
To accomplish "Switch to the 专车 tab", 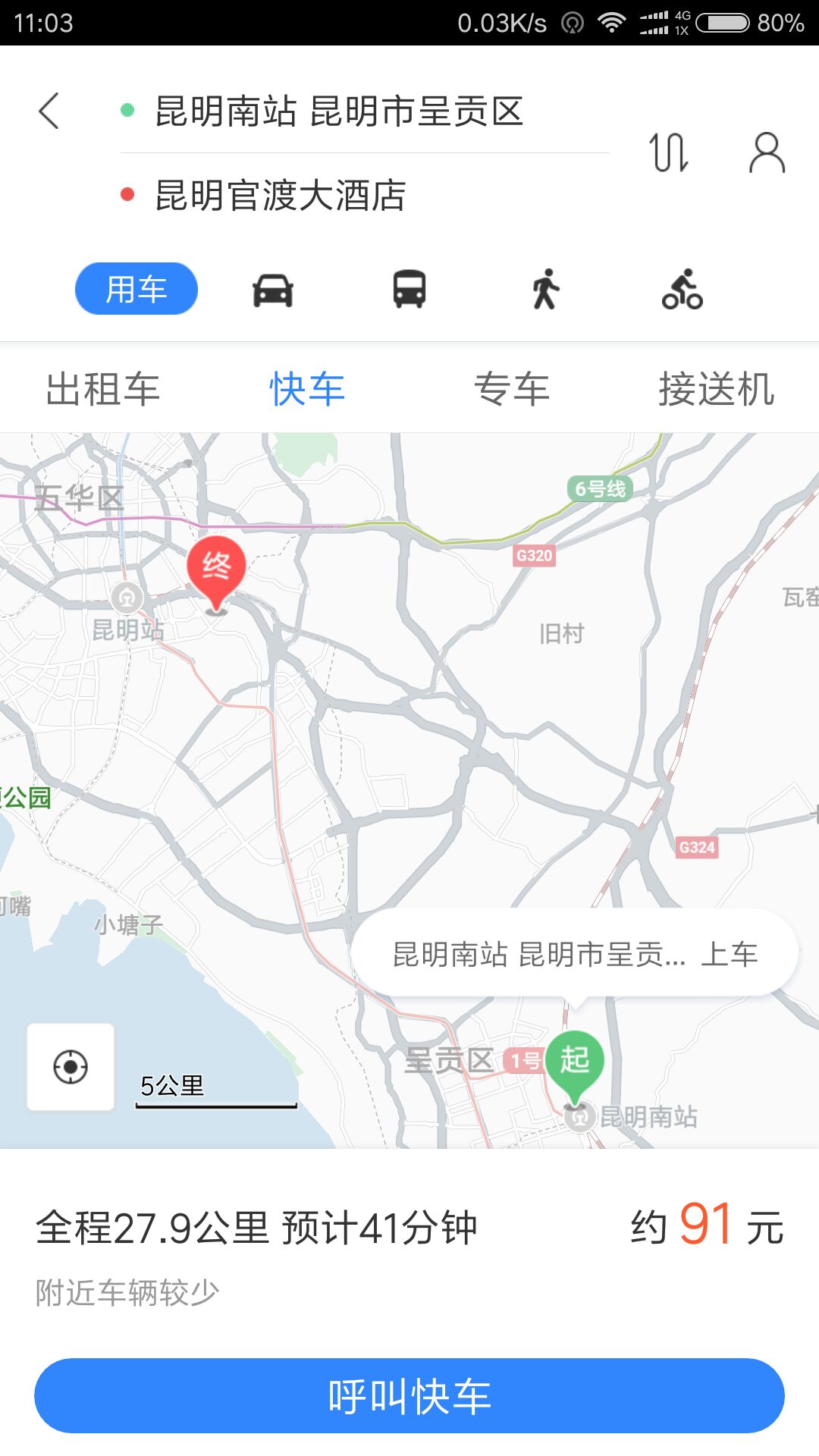I will (x=512, y=390).
